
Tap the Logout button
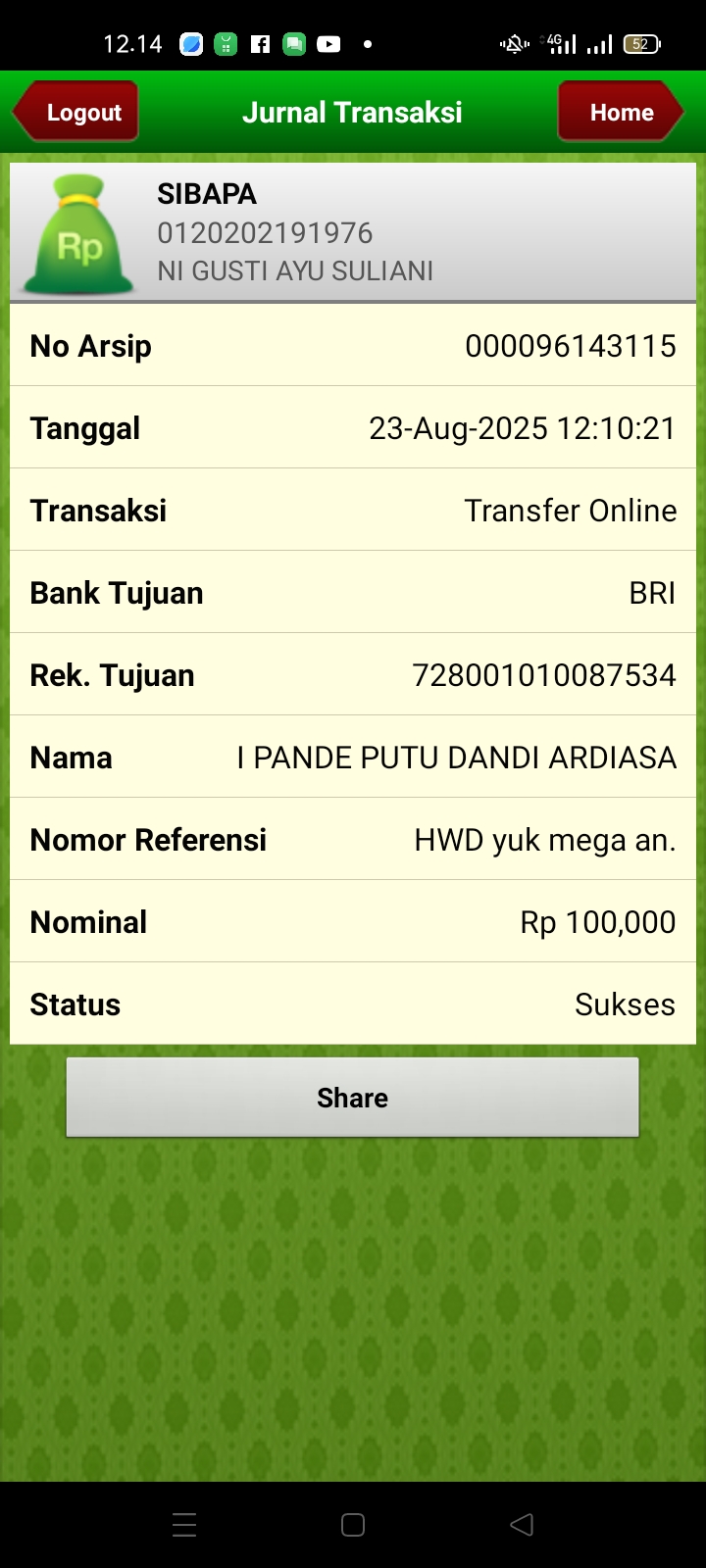pyautogui.click(x=76, y=113)
